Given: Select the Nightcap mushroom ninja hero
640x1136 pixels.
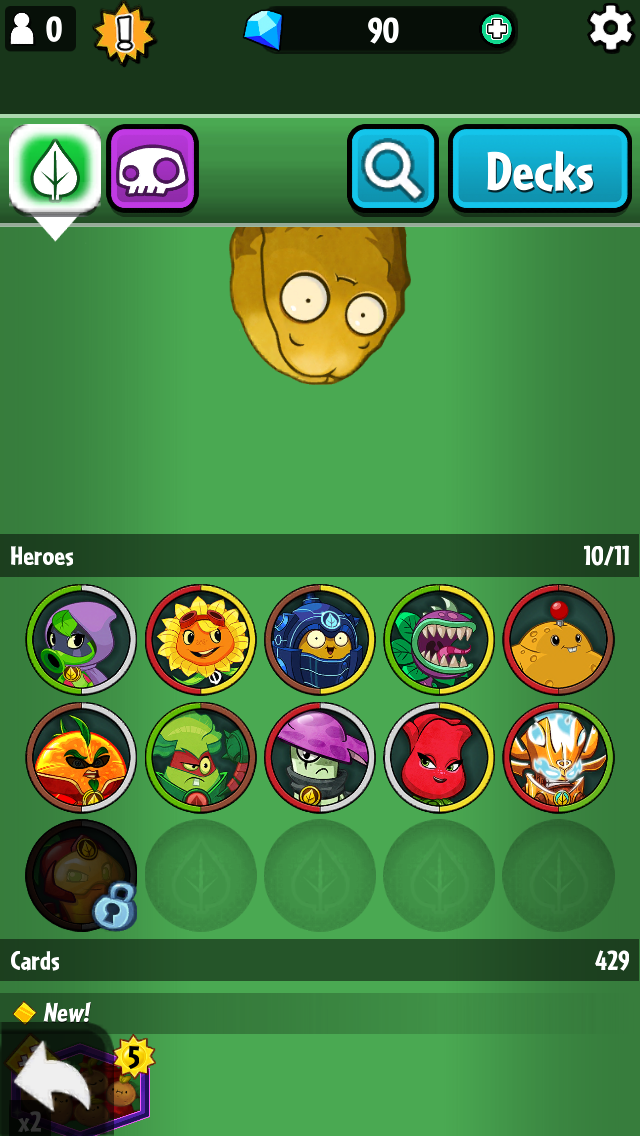Looking at the screenshot, I should click(320, 757).
